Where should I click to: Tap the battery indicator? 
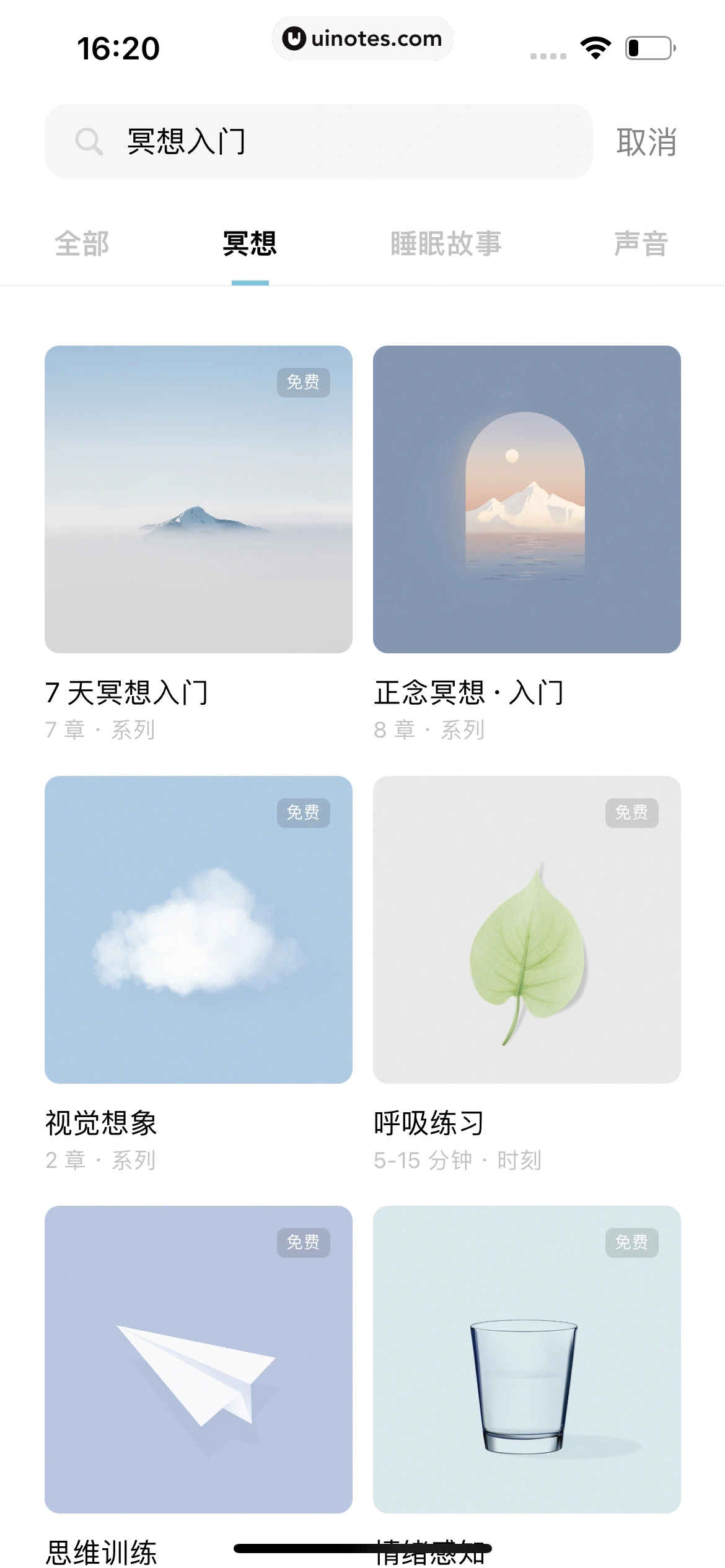point(647,46)
